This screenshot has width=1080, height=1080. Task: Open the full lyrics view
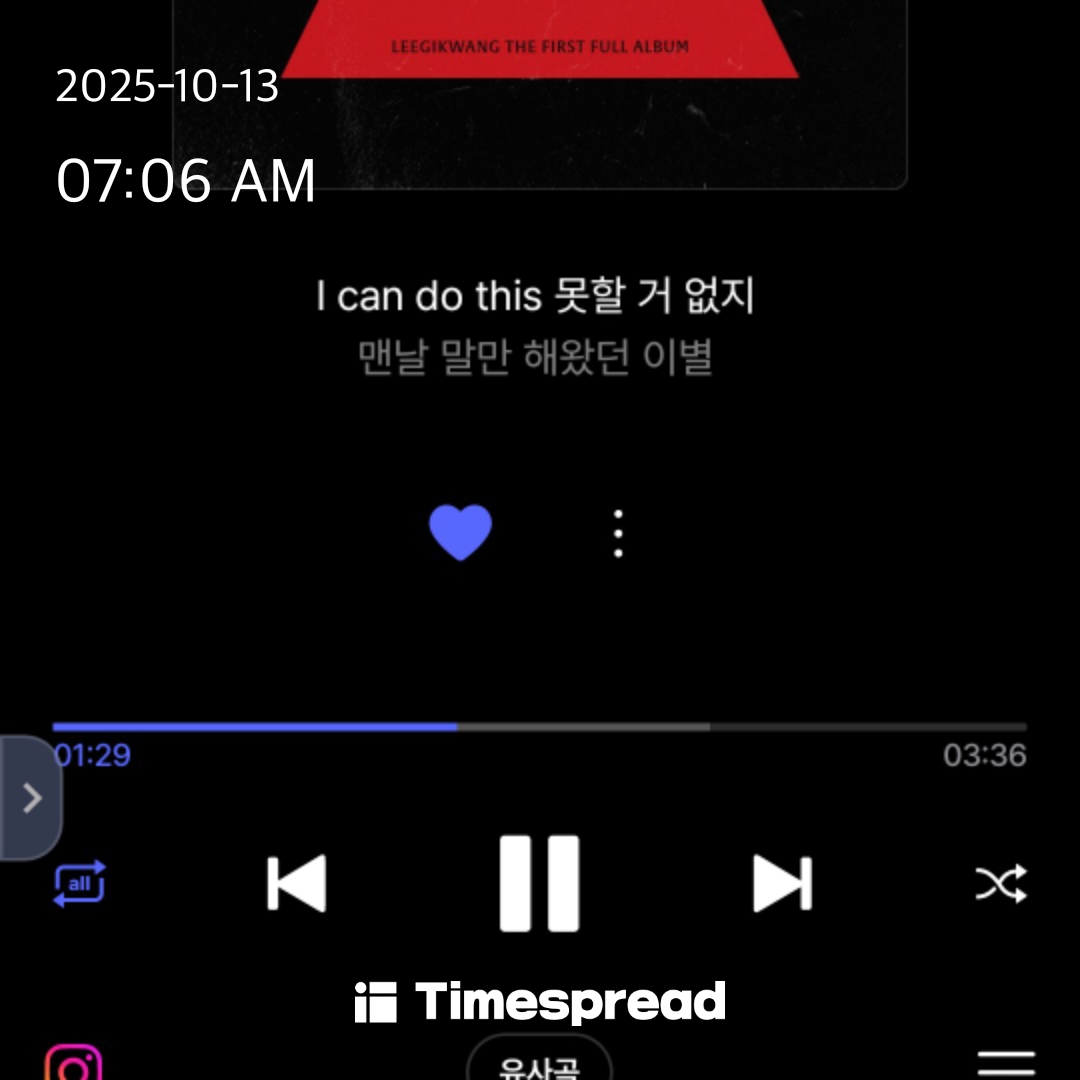(x=535, y=326)
